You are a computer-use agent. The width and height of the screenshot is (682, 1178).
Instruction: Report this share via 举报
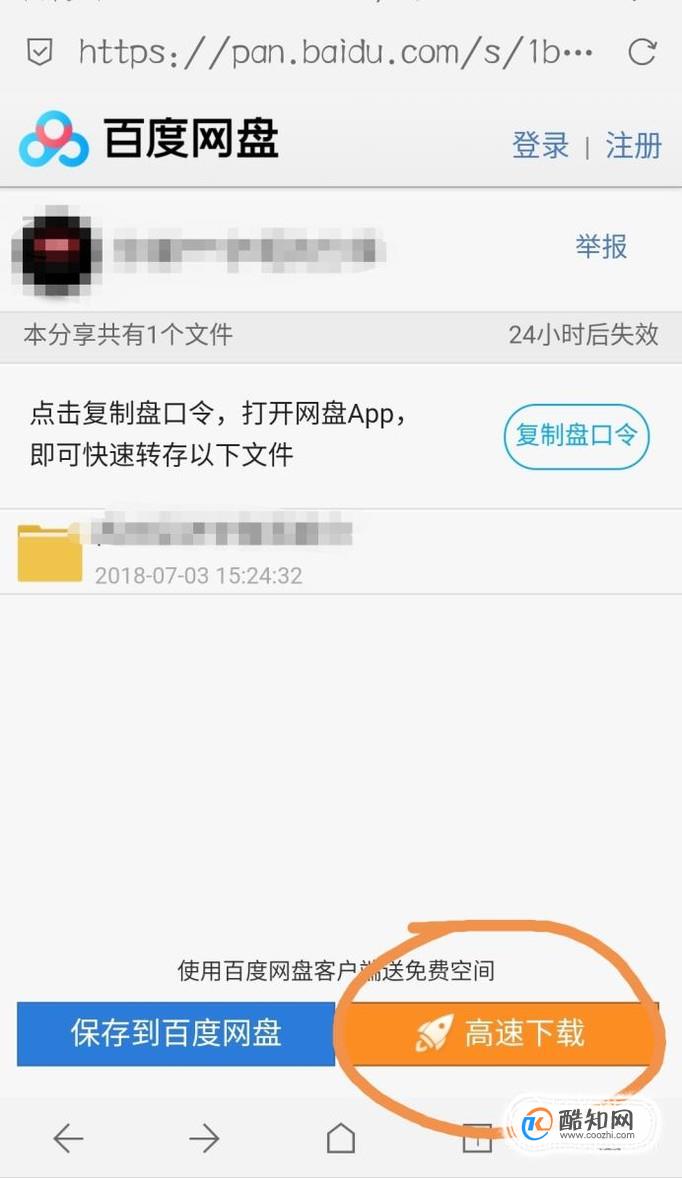pos(601,246)
